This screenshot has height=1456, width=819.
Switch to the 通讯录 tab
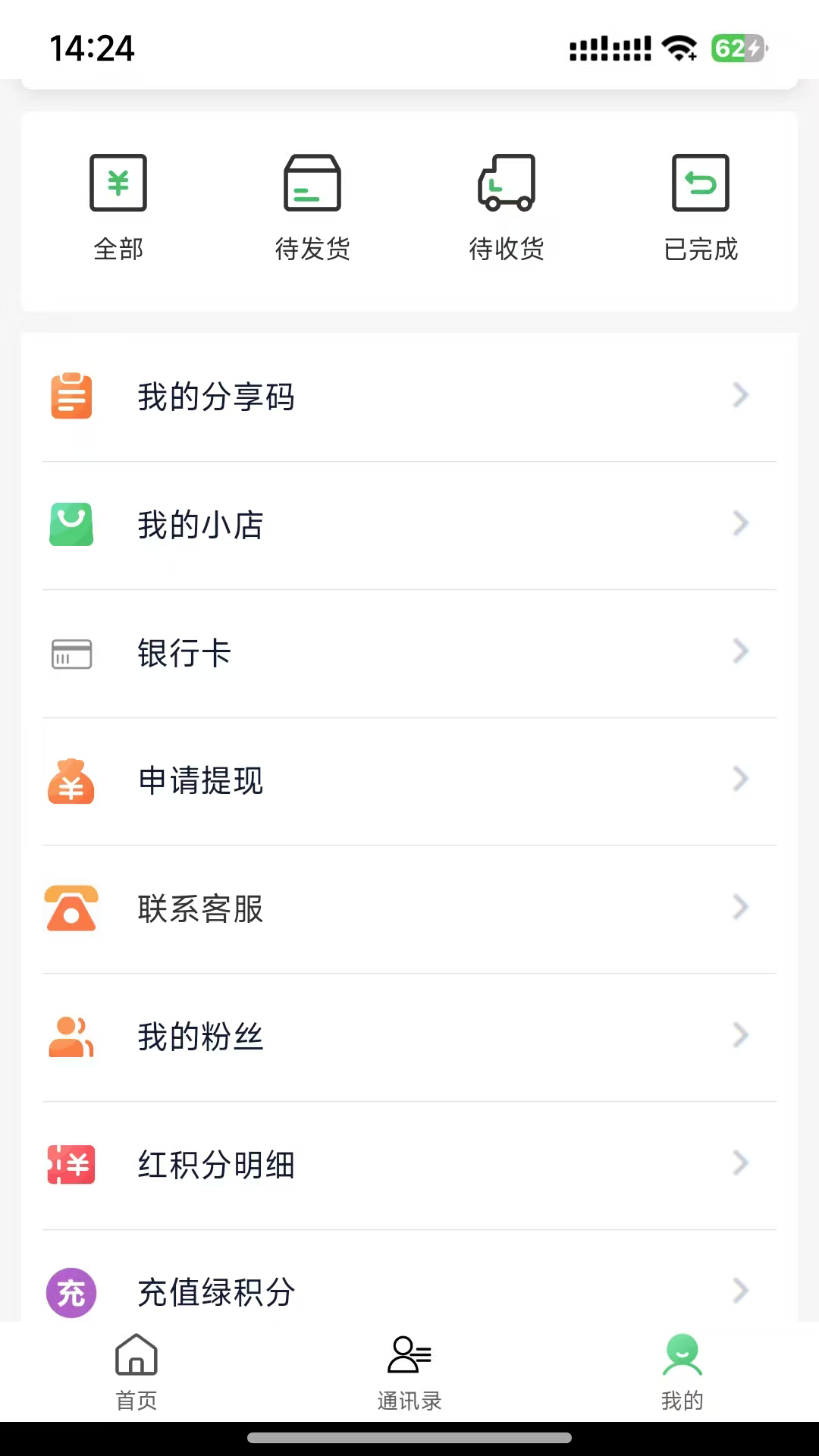click(409, 1373)
